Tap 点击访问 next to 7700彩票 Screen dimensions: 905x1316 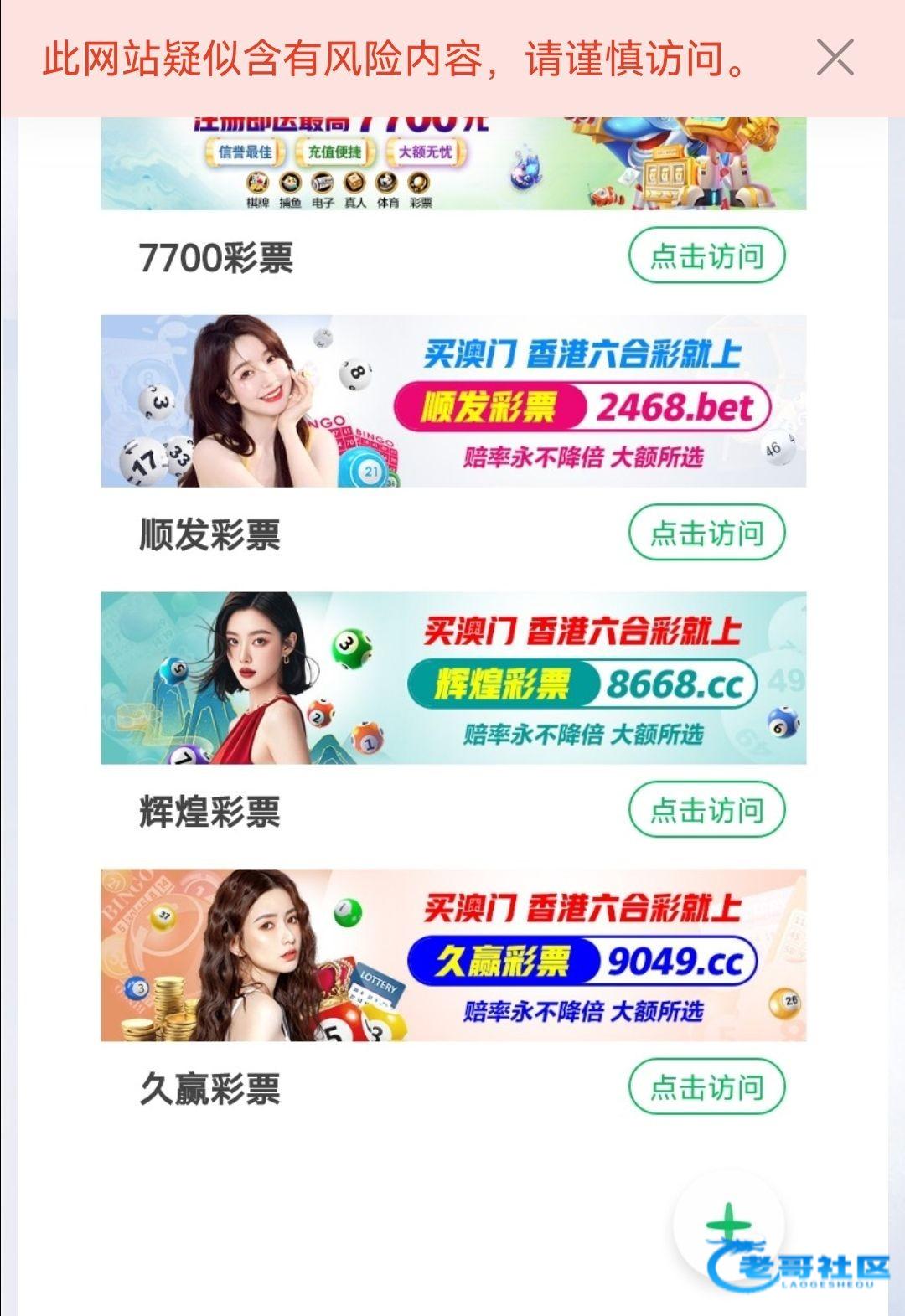706,255
